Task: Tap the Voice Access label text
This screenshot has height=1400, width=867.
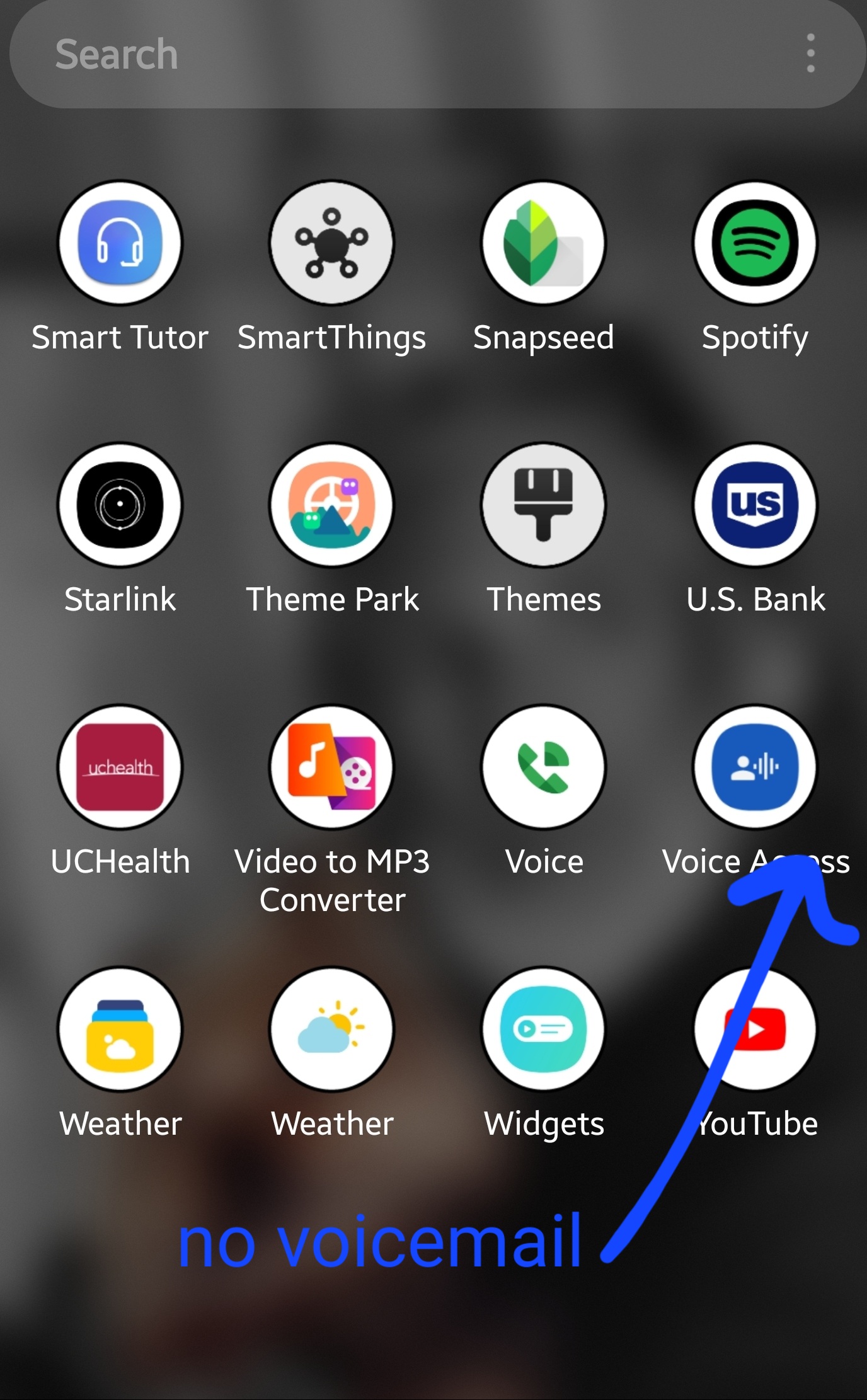Action: point(755,861)
